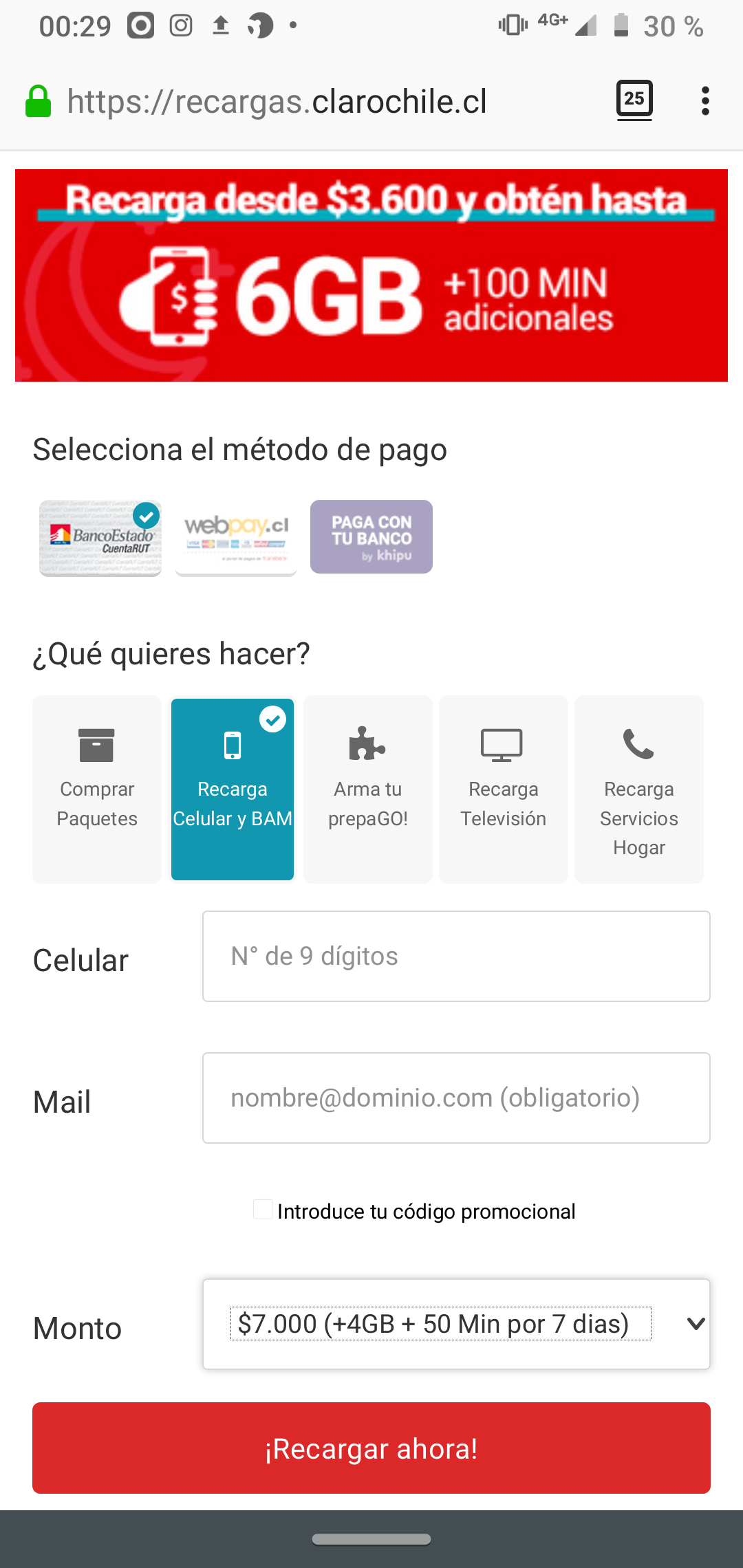Open the browser tab switcher
Viewport: 743px width, 1568px height.
click(x=634, y=100)
